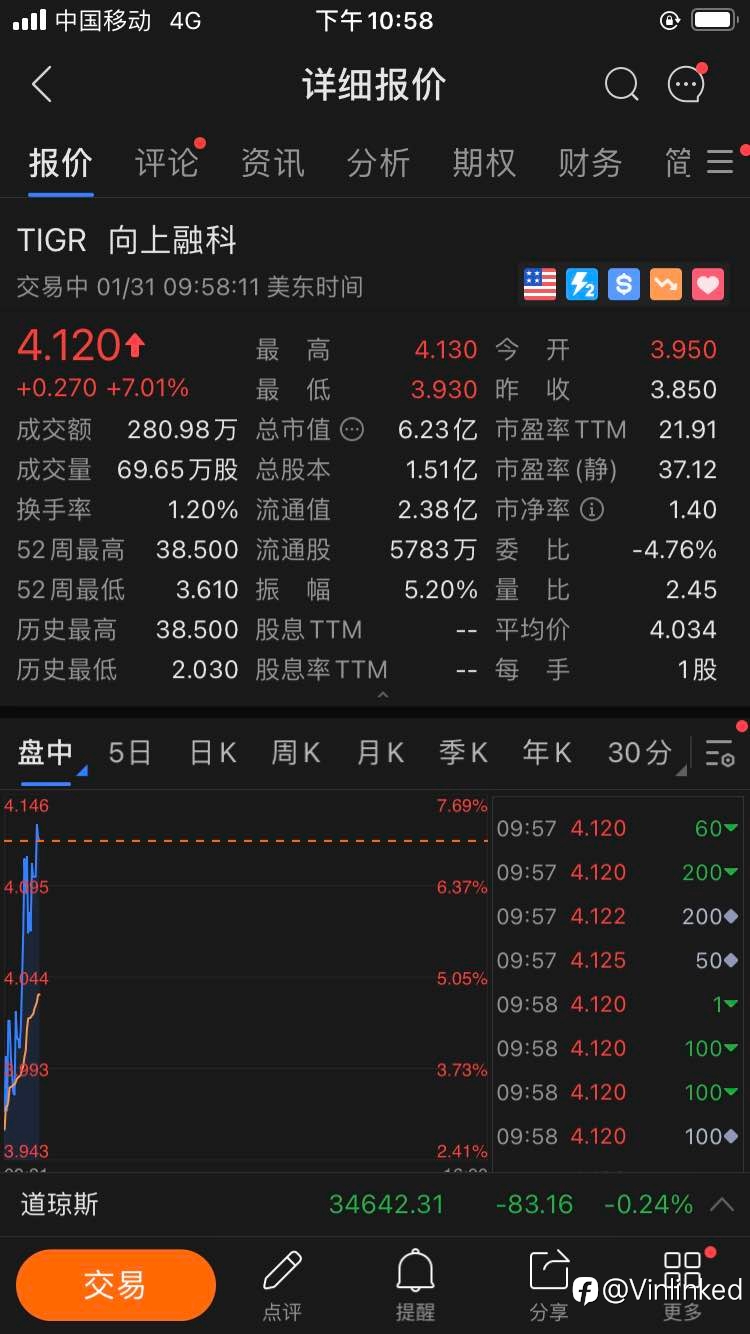The height and width of the screenshot is (1334, 750).
Task: Open the message bubble icon
Action: (x=686, y=85)
